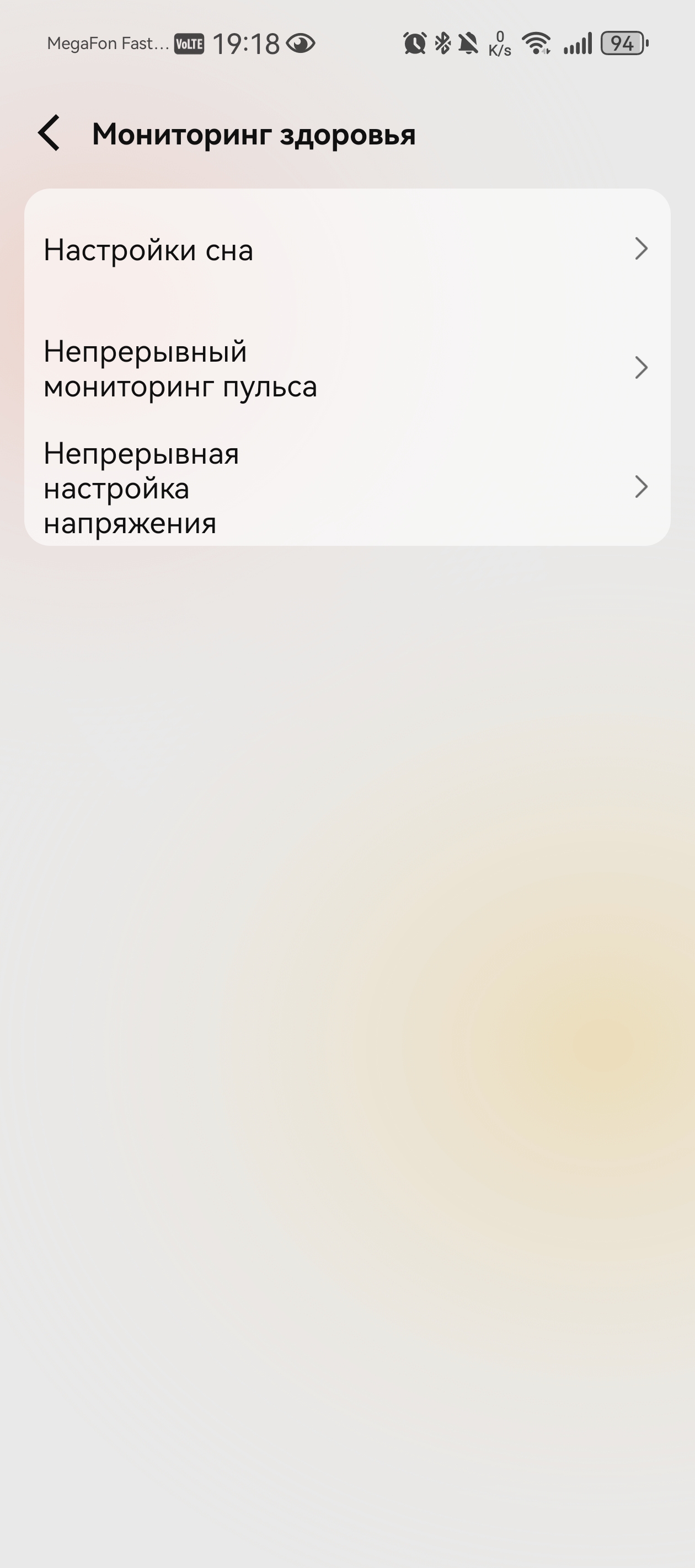Open Непрерывный мониторинг пульса
695x1568 pixels.
347,368
